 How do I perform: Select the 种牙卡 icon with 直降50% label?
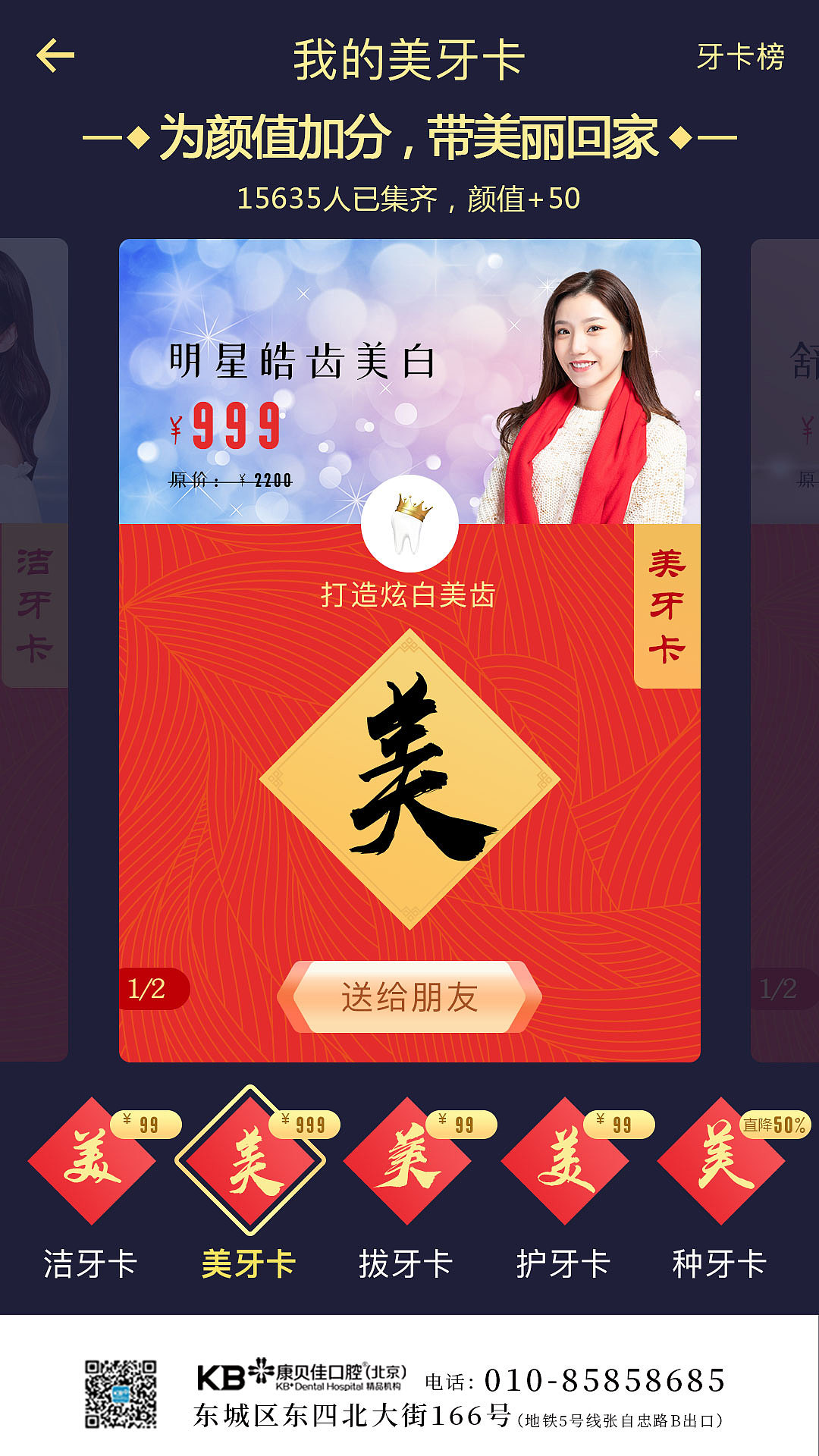click(x=720, y=1160)
